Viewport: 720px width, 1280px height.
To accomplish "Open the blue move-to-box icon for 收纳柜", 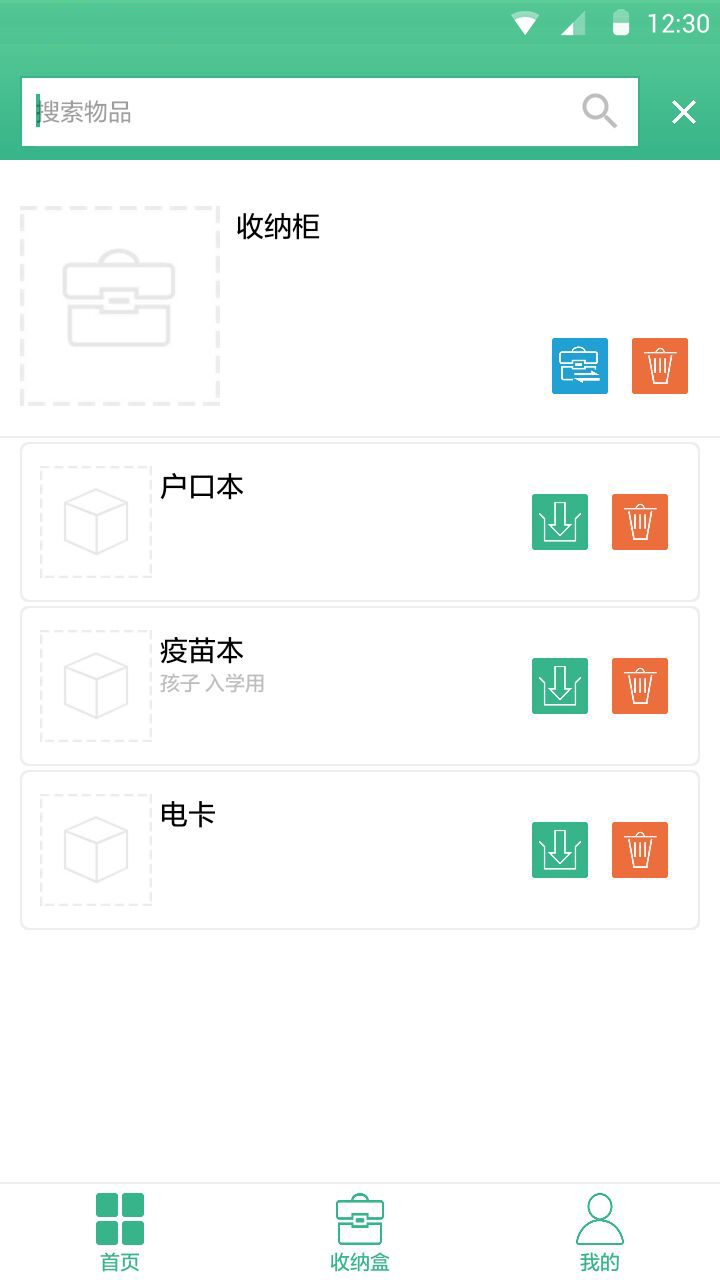I will (x=579, y=366).
